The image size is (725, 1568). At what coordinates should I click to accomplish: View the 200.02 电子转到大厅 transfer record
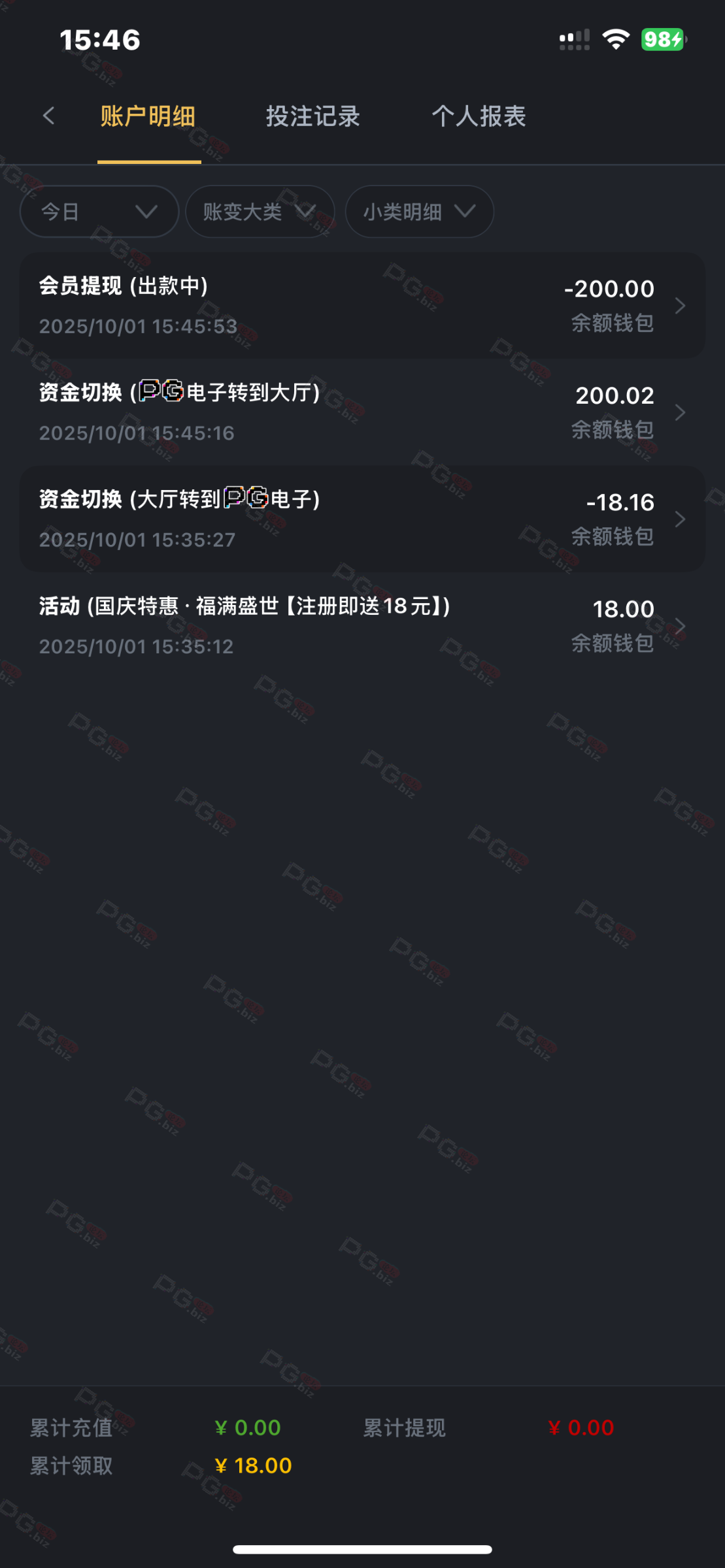coord(362,412)
